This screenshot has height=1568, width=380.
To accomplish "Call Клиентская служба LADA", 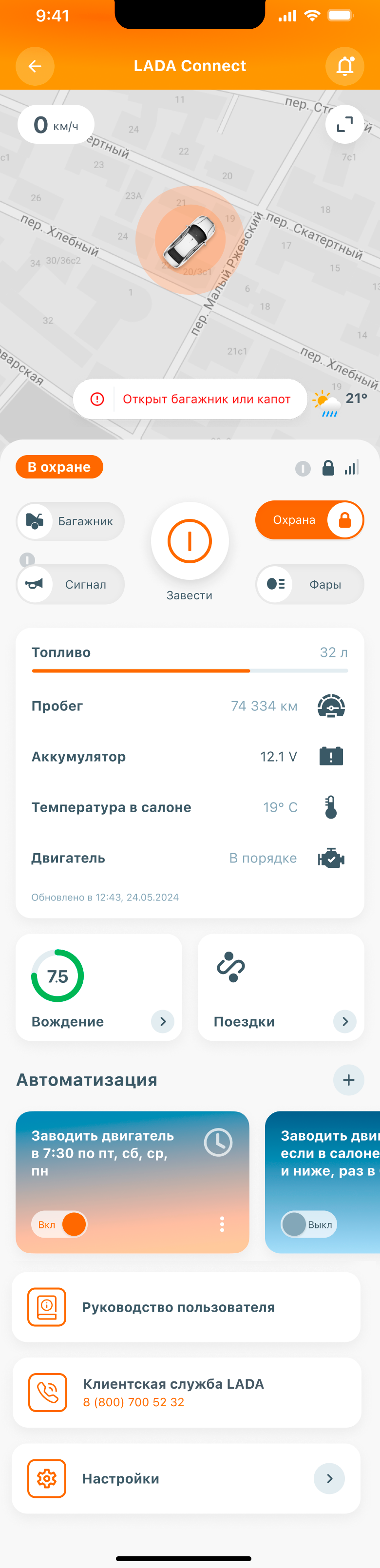I will coord(186,1392).
